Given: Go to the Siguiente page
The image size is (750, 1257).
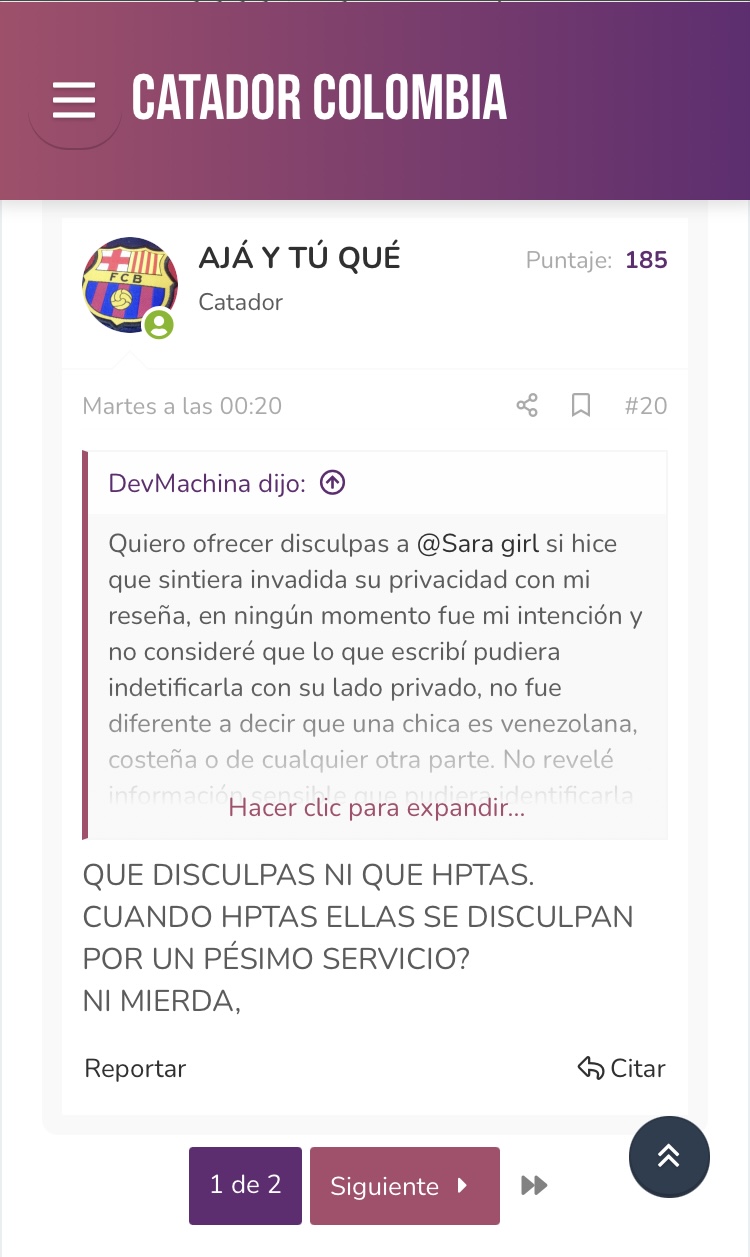Looking at the screenshot, I should tap(404, 1186).
